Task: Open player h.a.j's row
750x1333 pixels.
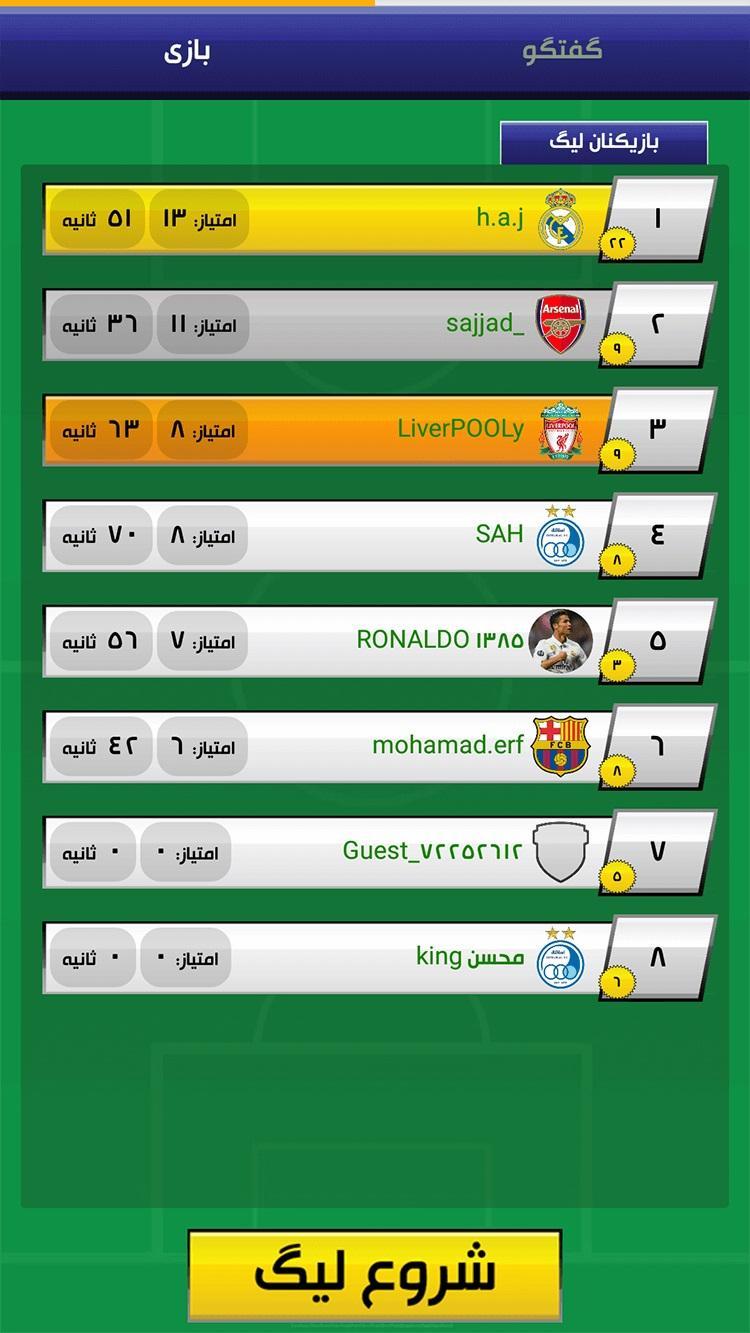Action: (x=380, y=218)
